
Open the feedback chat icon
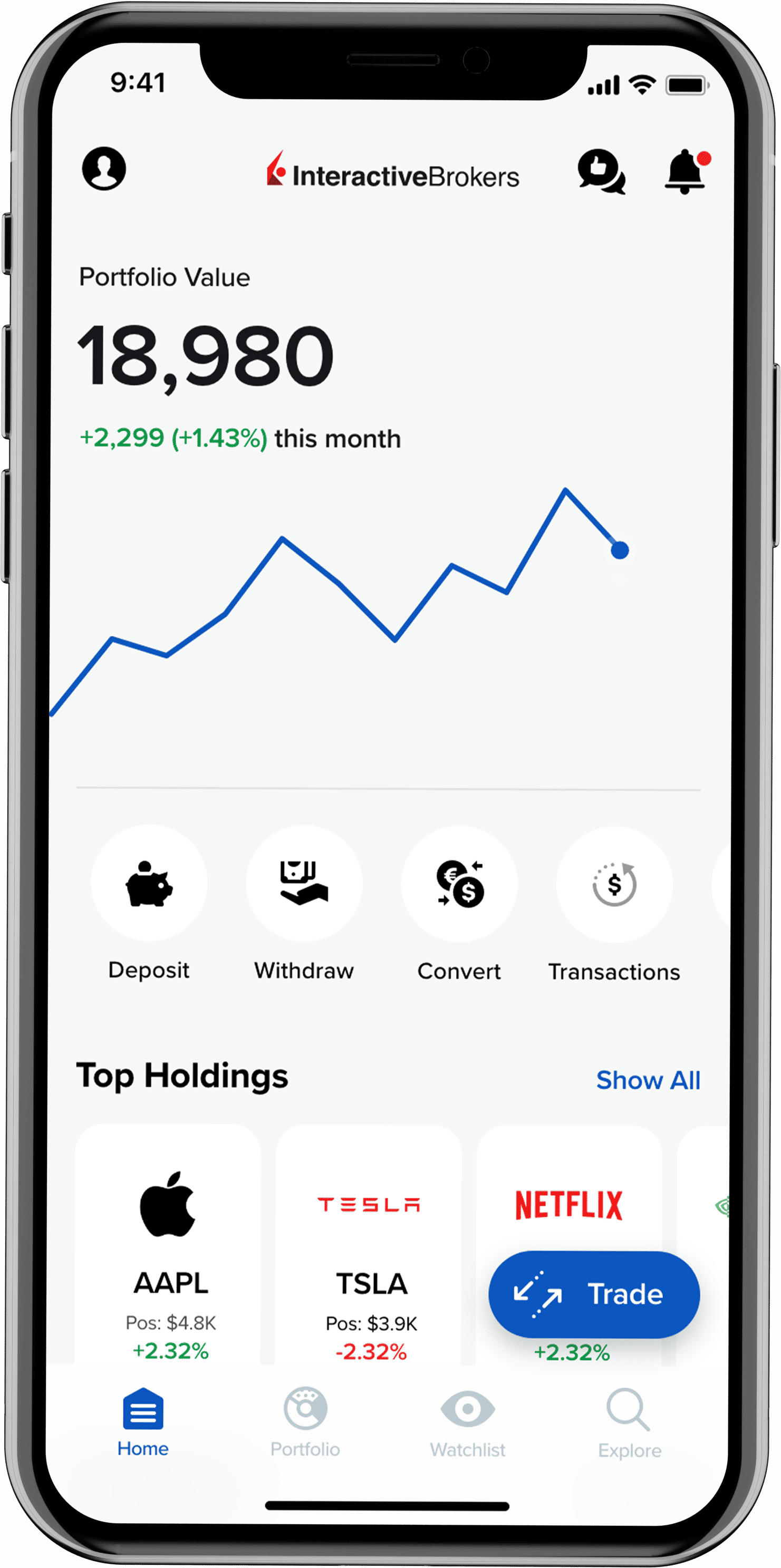coord(601,172)
